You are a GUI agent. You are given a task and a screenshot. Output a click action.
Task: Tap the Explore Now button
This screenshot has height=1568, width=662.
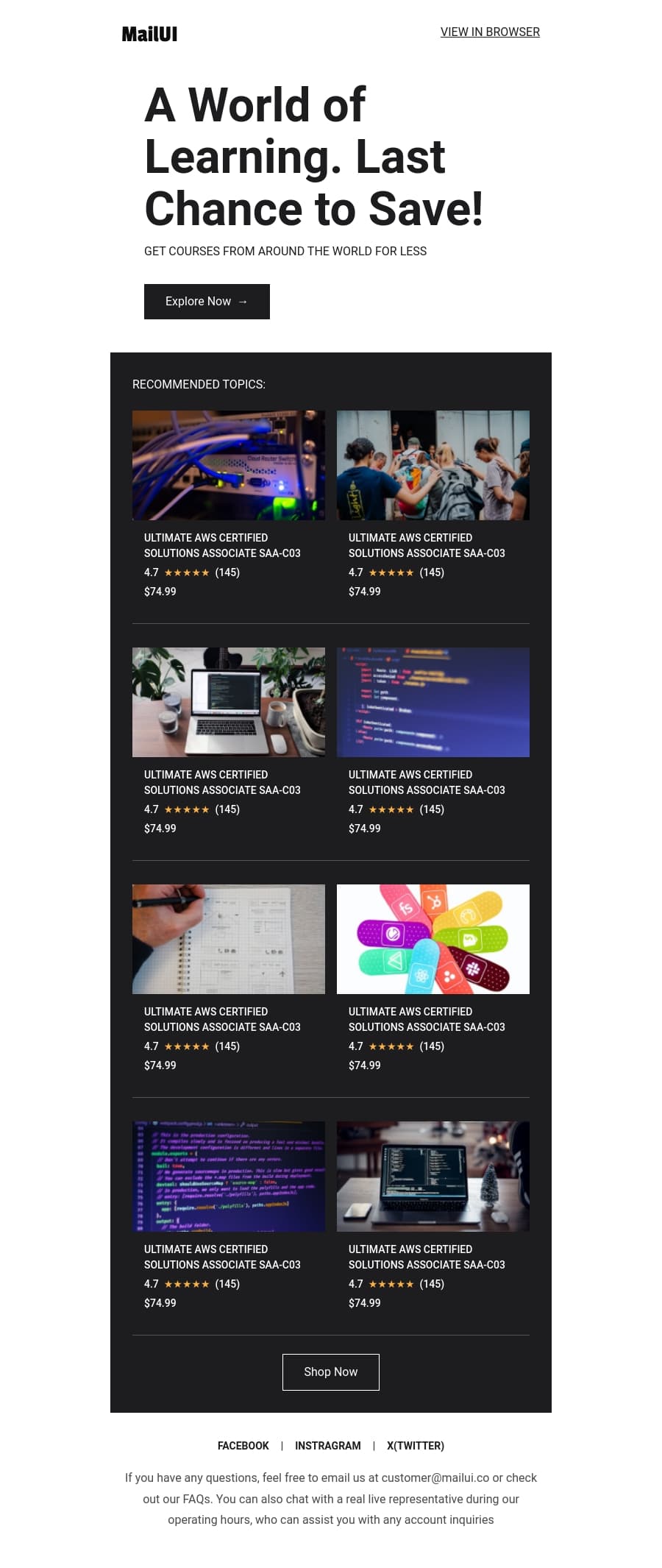point(207,302)
